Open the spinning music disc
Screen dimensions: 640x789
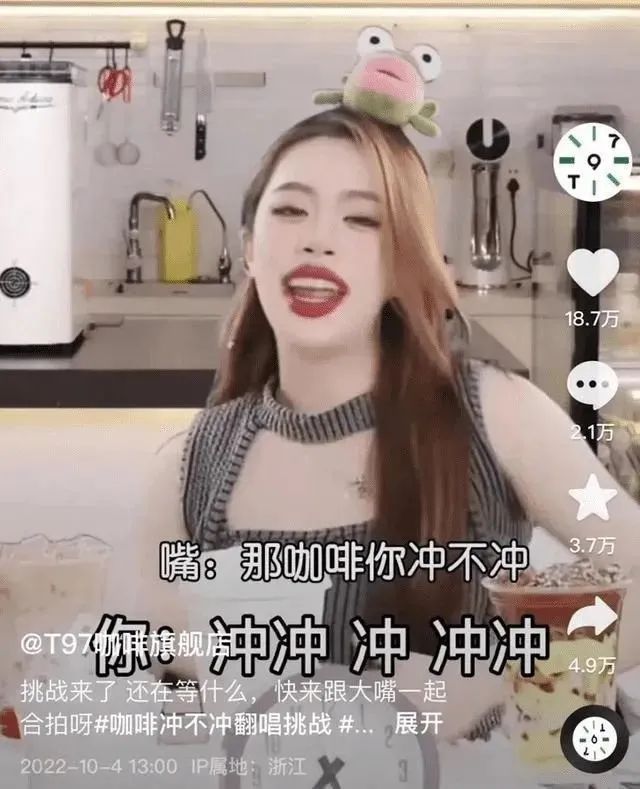pos(594,738)
